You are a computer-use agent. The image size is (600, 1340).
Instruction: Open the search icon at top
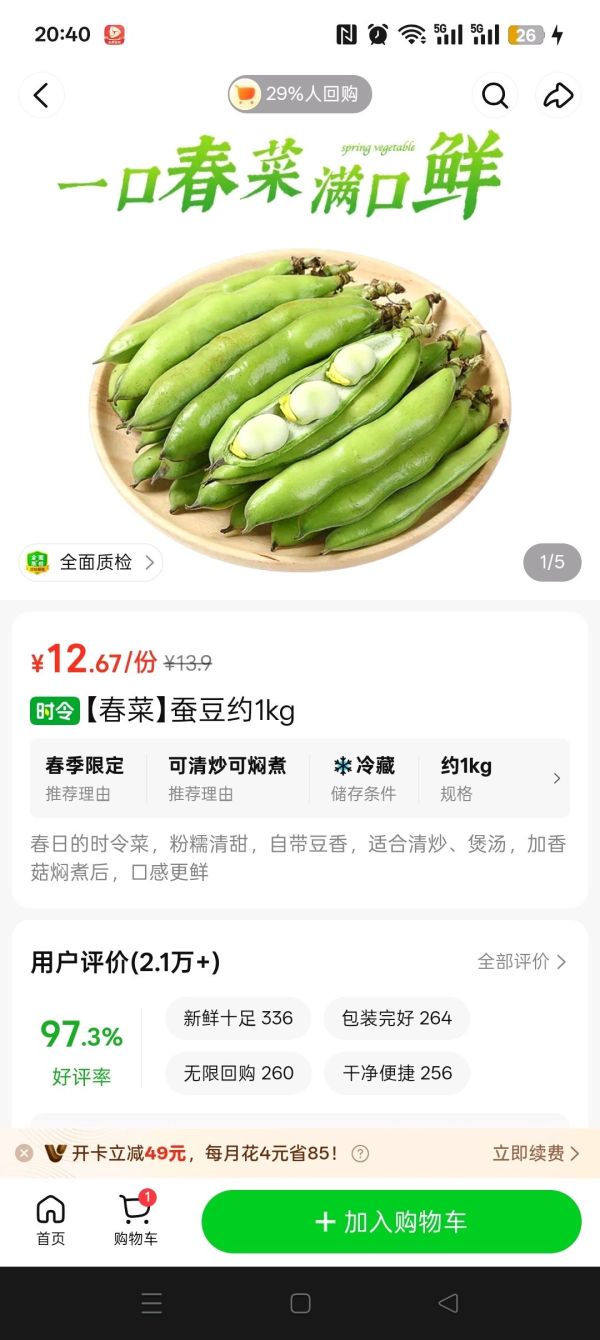[x=495, y=95]
